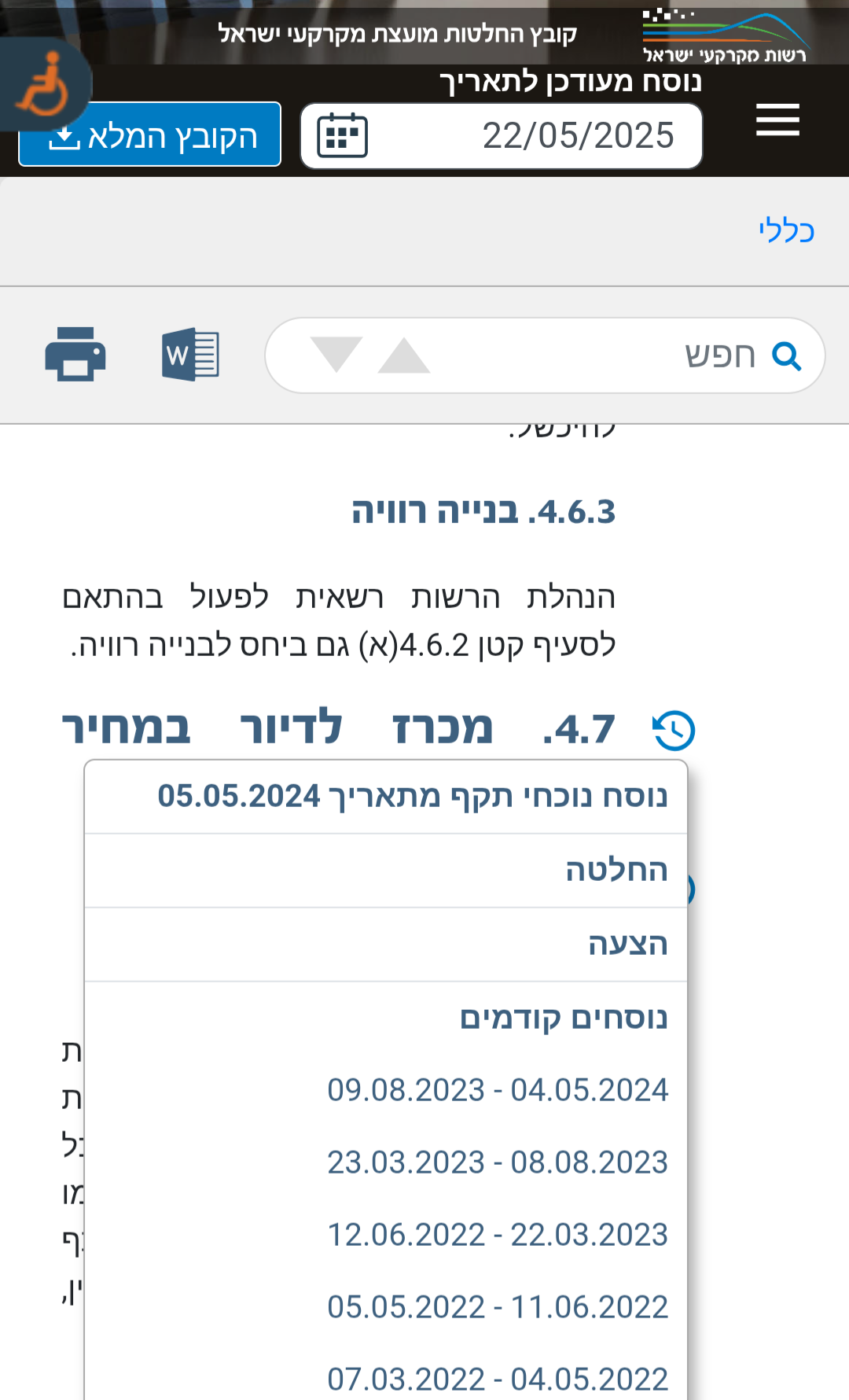Export the document to Word
This screenshot has height=1400, width=849.
(190, 355)
